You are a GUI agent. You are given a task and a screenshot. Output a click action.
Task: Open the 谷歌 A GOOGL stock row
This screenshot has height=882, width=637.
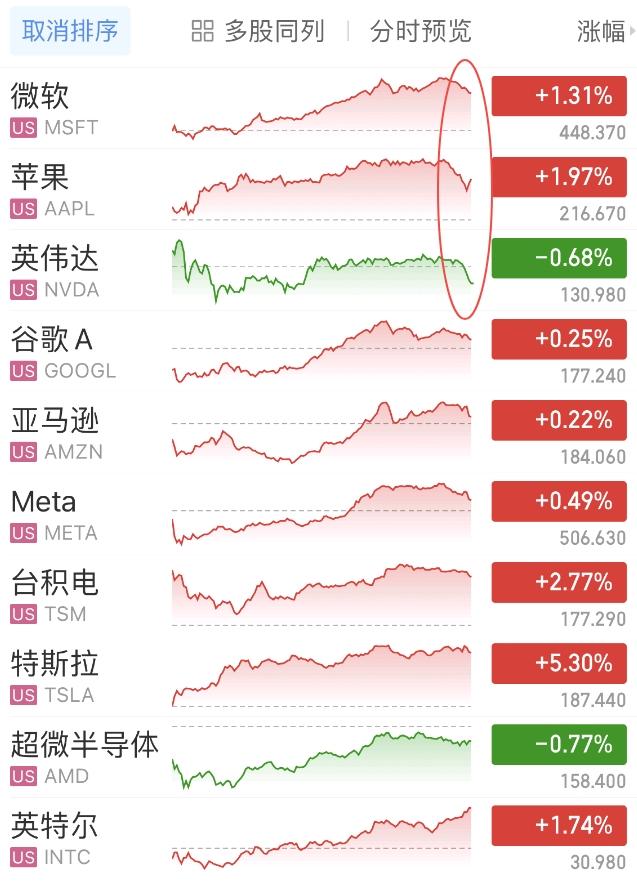coord(80,352)
